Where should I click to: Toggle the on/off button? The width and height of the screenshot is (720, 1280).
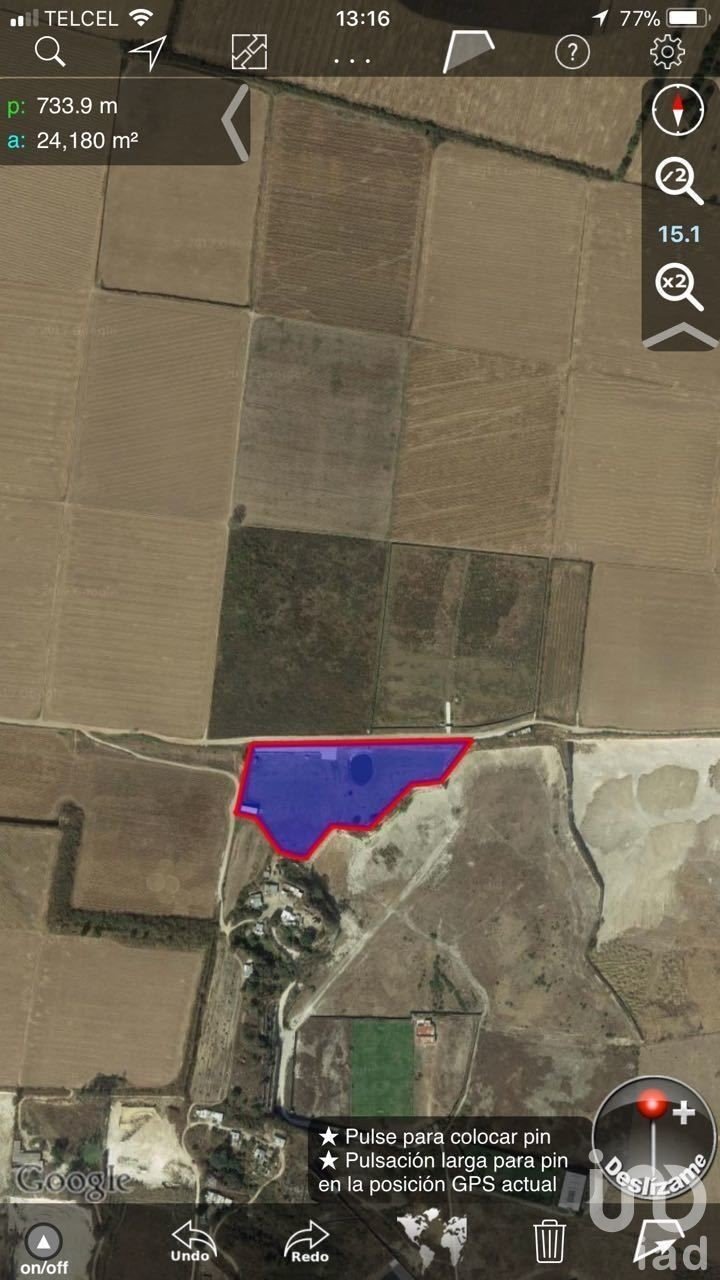point(43,1247)
